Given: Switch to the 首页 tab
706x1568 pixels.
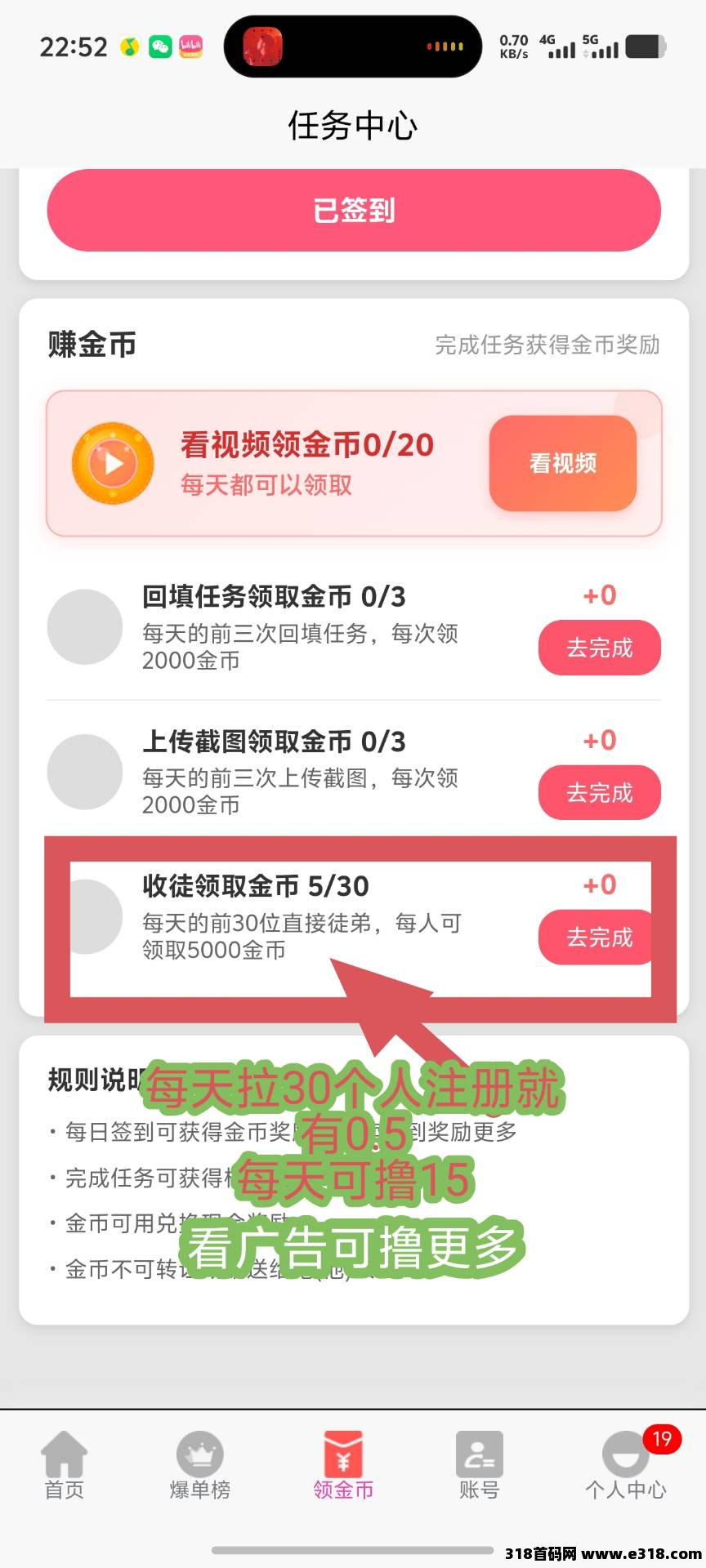Looking at the screenshot, I should pos(64,1467).
